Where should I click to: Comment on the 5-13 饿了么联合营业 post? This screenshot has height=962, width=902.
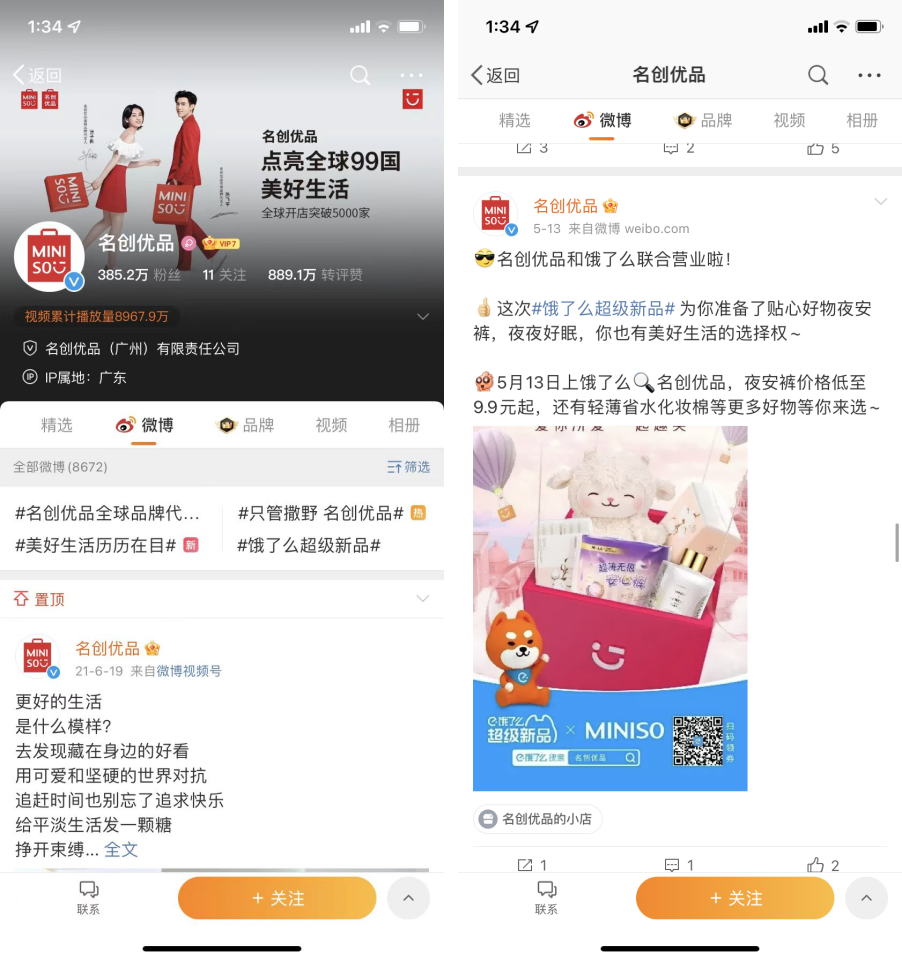pyautogui.click(x=678, y=865)
